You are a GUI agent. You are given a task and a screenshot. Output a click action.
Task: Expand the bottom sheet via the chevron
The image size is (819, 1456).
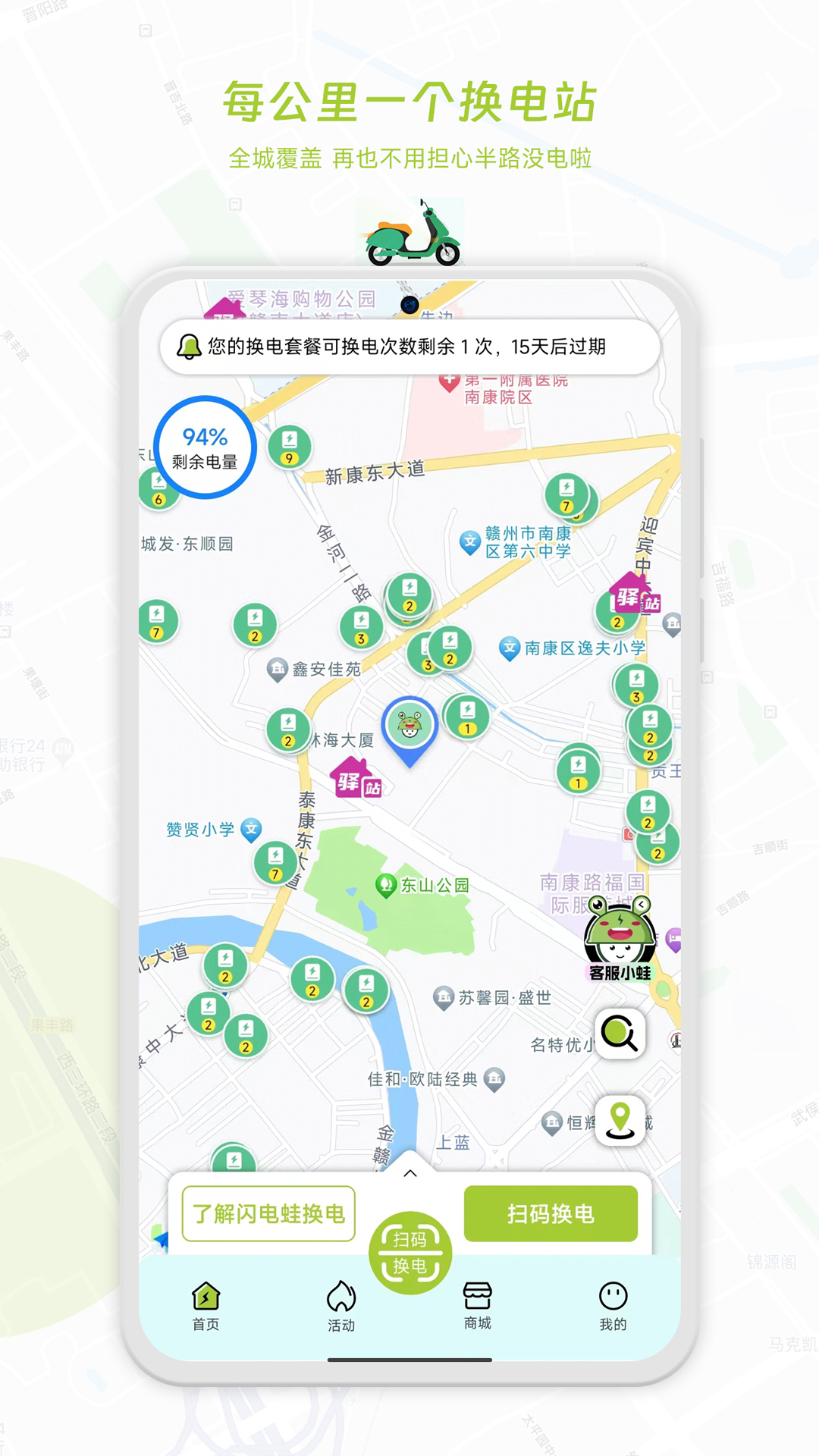(409, 1172)
